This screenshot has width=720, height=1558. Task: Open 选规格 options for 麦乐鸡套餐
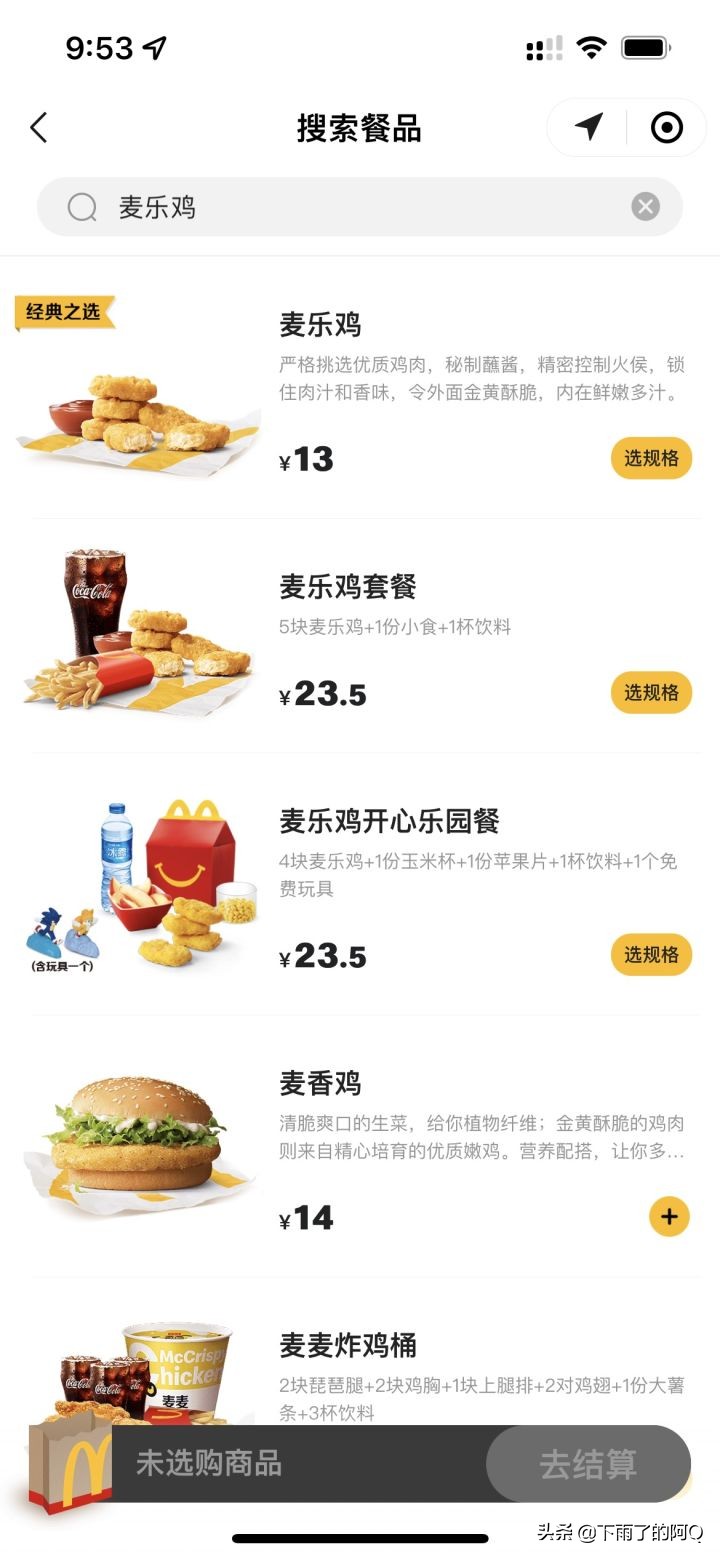coord(651,693)
